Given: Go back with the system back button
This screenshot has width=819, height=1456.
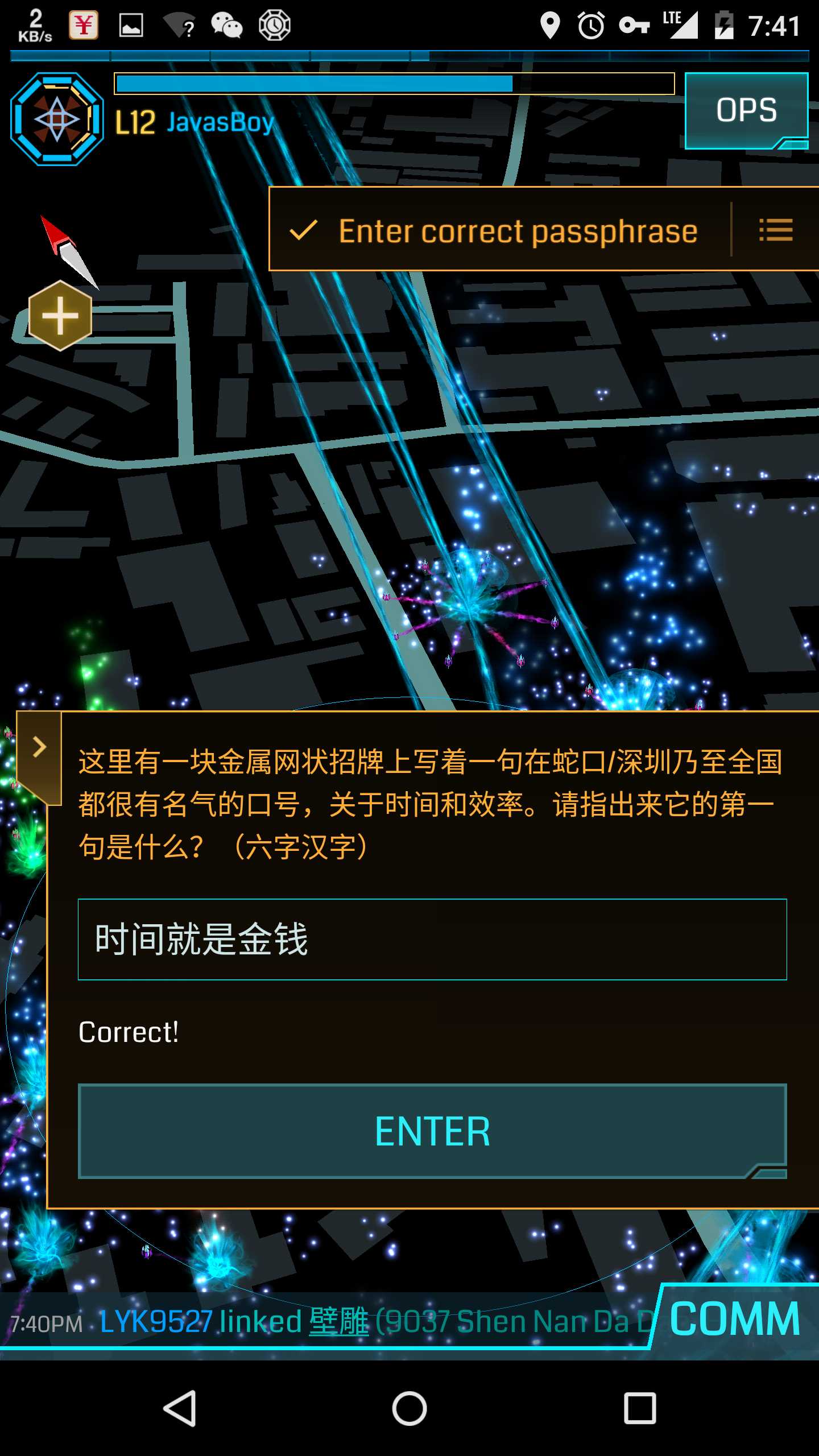Looking at the screenshot, I should pos(180,1408).
